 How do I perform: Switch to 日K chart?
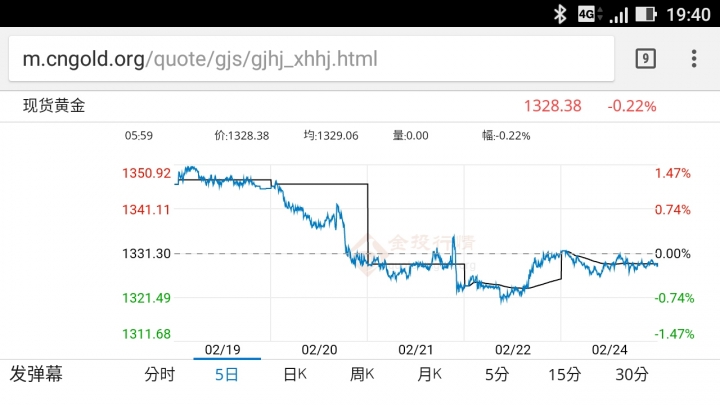coord(294,375)
